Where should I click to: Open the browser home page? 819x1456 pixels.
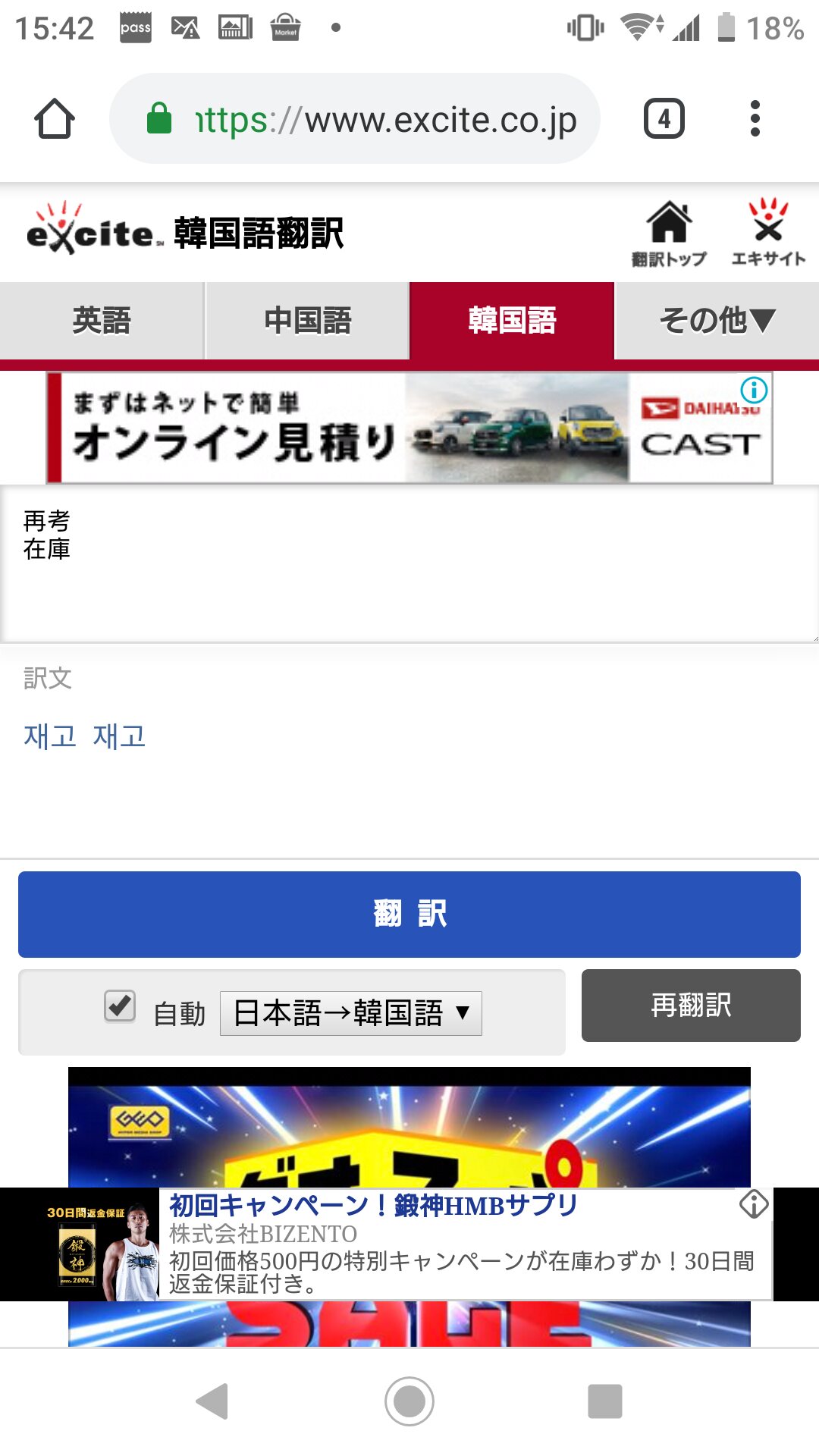click(x=55, y=119)
